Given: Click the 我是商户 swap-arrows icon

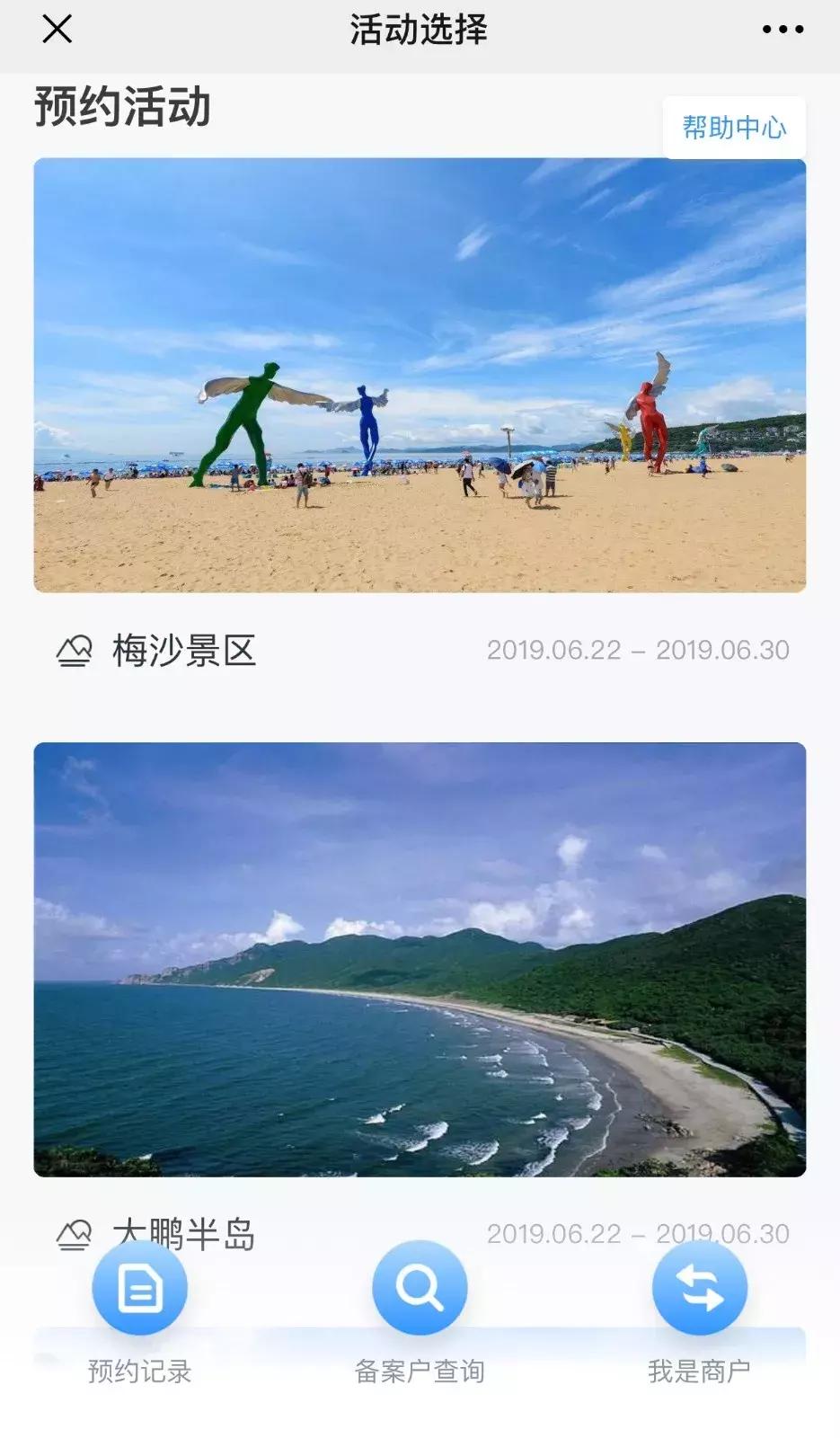Looking at the screenshot, I should point(700,1287).
